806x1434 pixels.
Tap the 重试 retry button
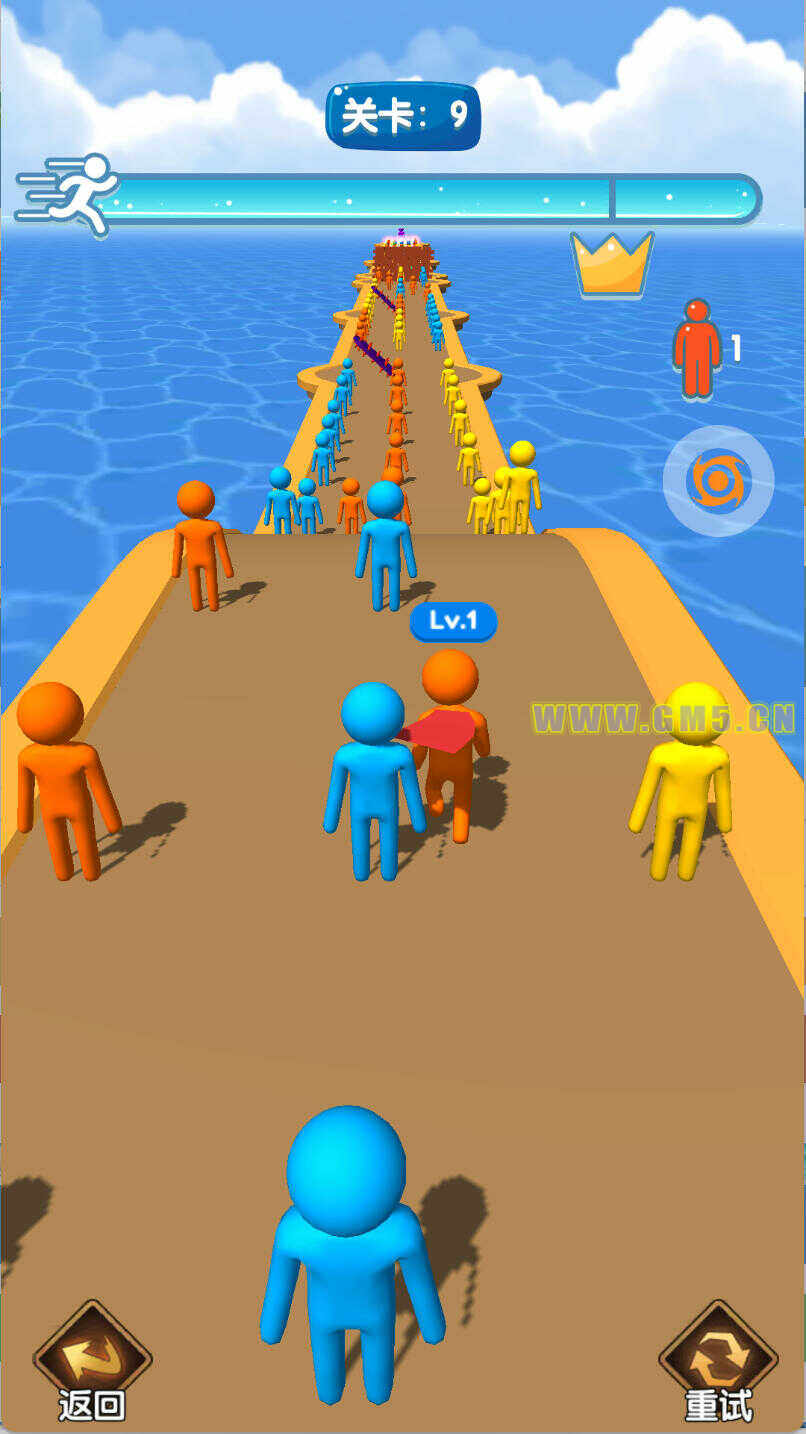pos(717,1362)
